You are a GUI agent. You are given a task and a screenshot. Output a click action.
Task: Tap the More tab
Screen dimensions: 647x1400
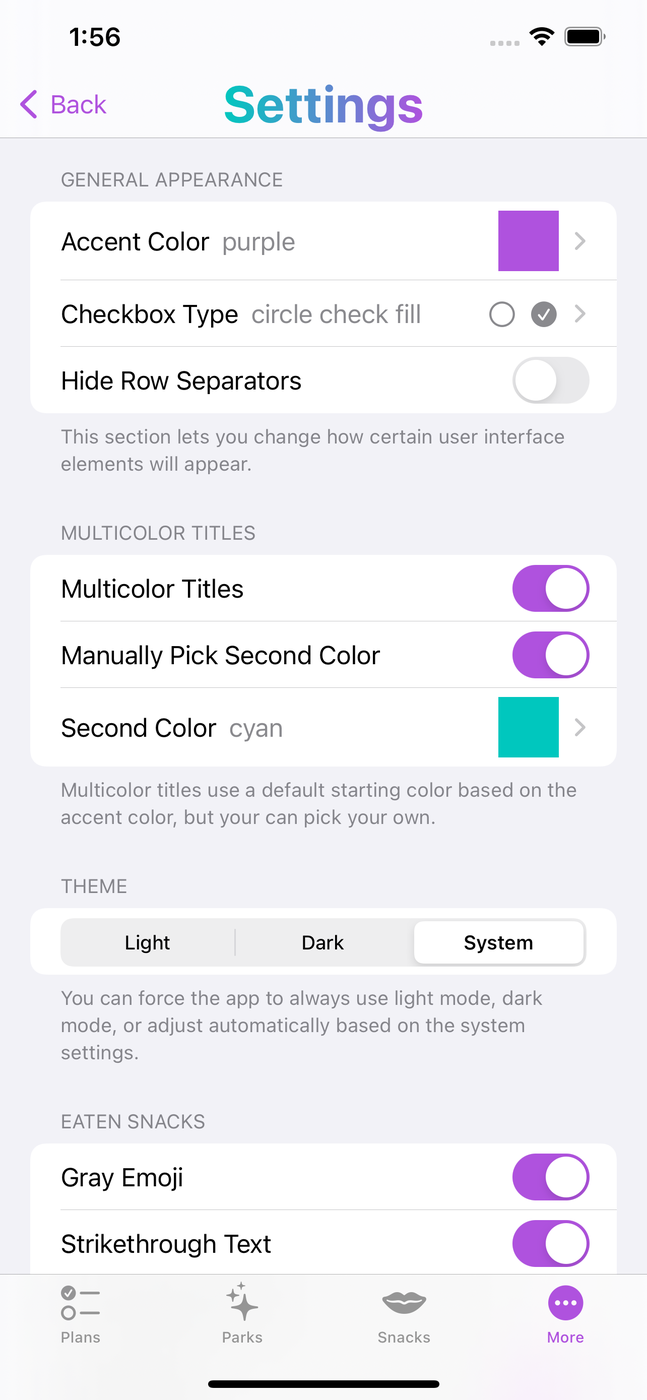click(565, 1314)
